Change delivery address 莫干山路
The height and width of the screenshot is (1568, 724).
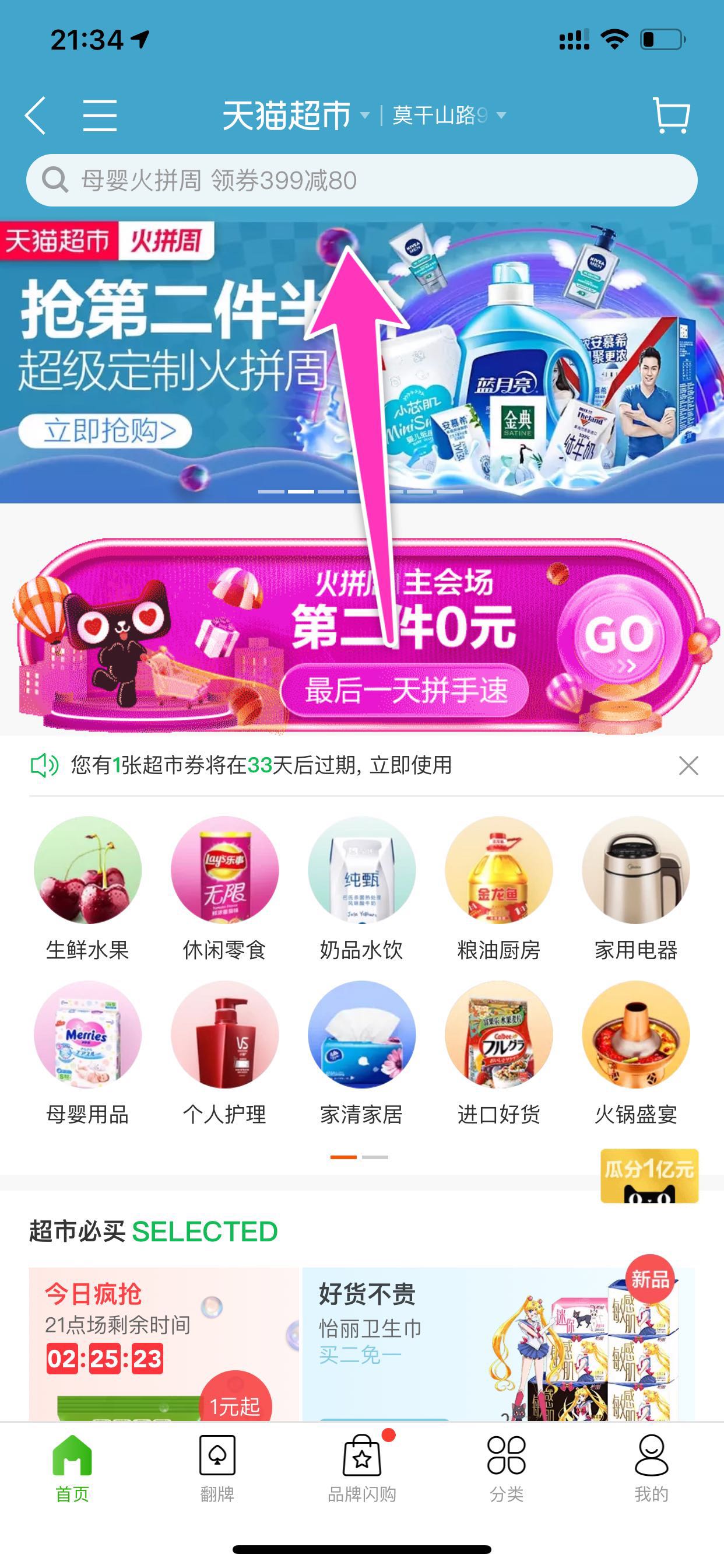[448, 115]
